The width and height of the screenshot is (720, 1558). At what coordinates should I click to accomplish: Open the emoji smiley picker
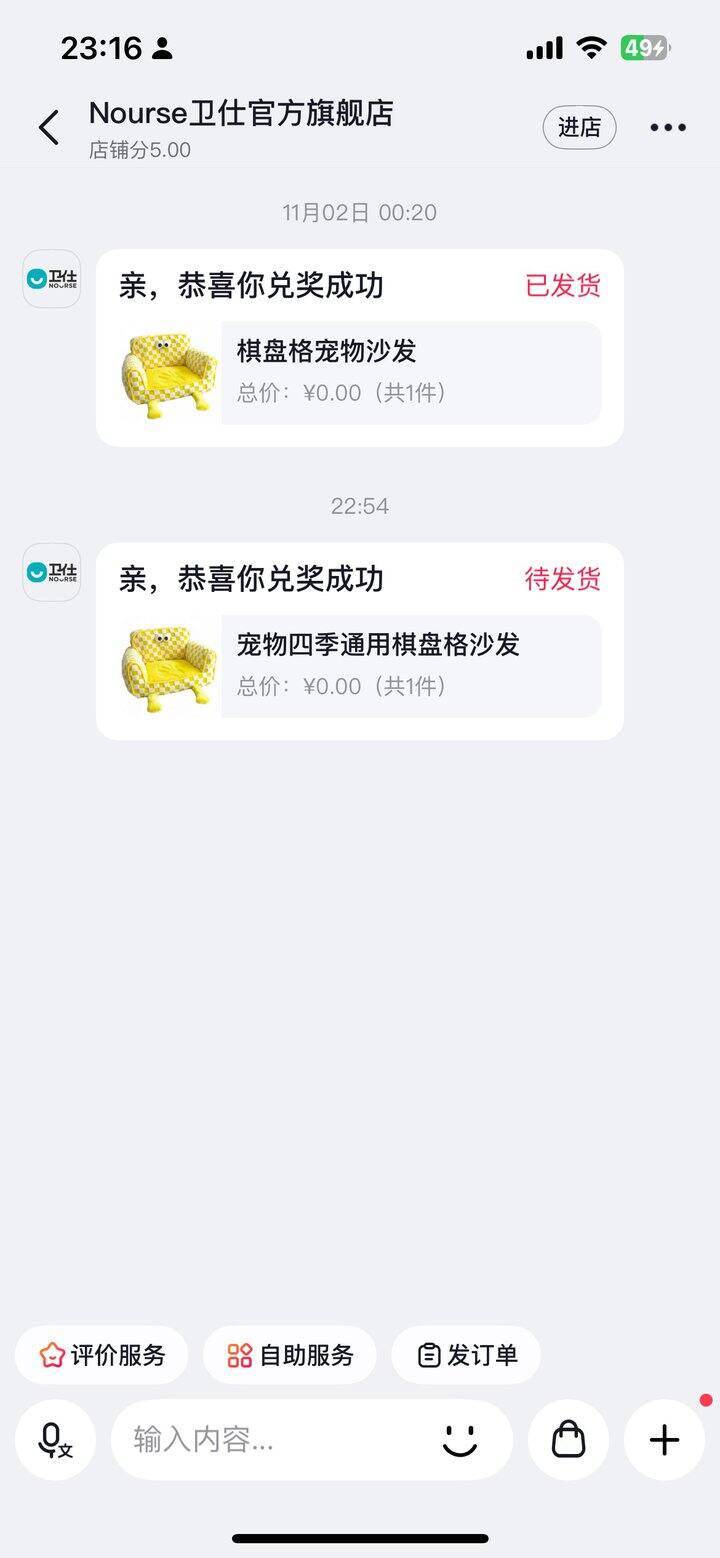pos(461,1440)
